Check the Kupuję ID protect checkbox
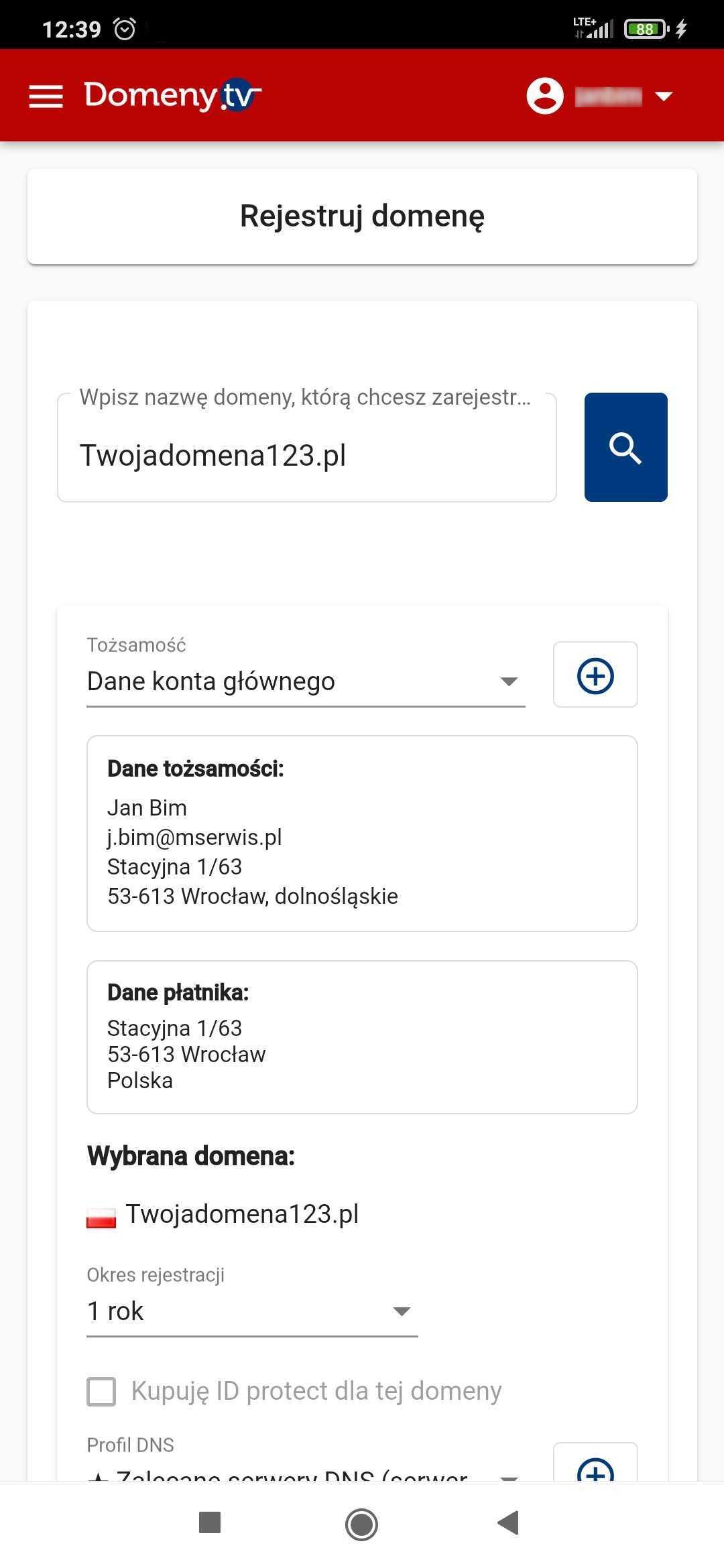This screenshot has height=1568, width=724. click(101, 1391)
